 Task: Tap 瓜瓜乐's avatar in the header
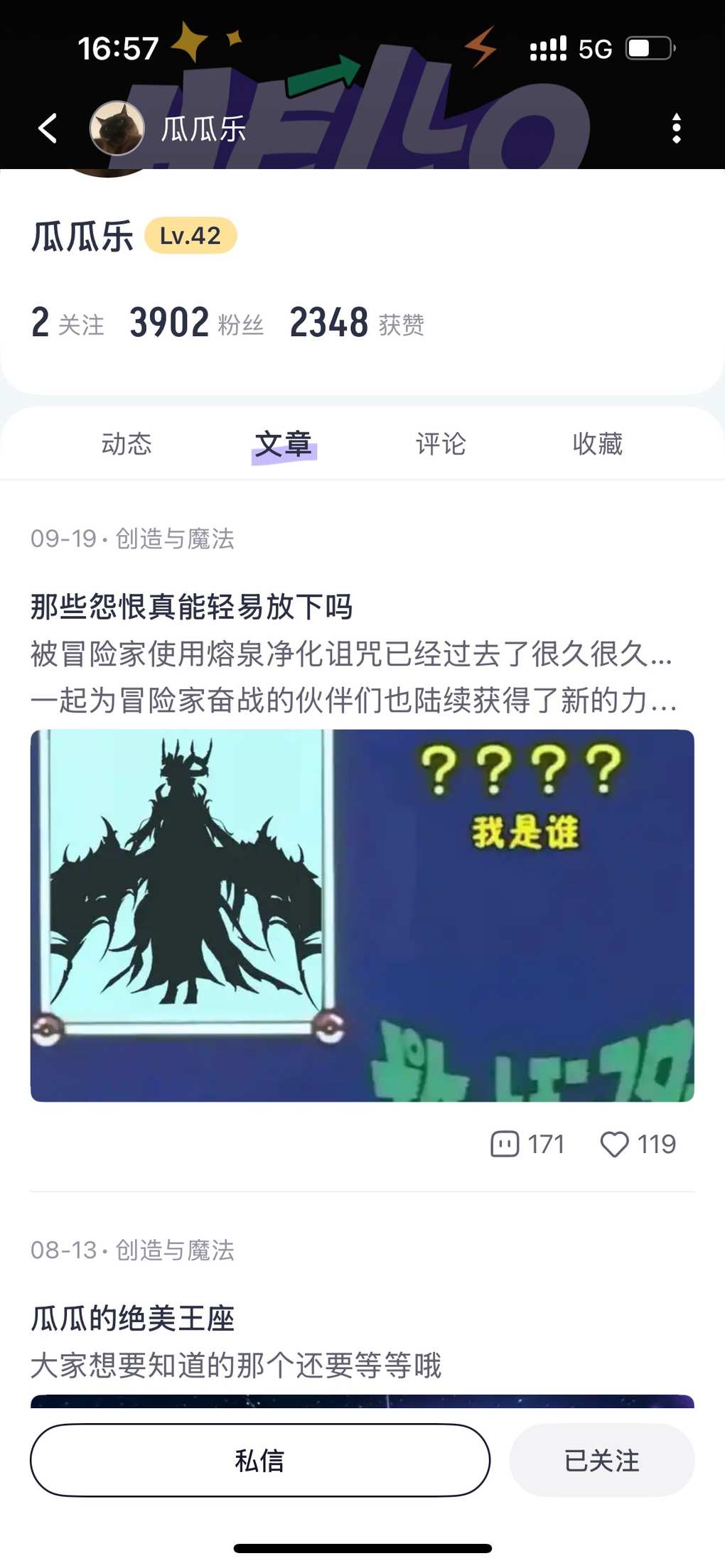(x=117, y=129)
